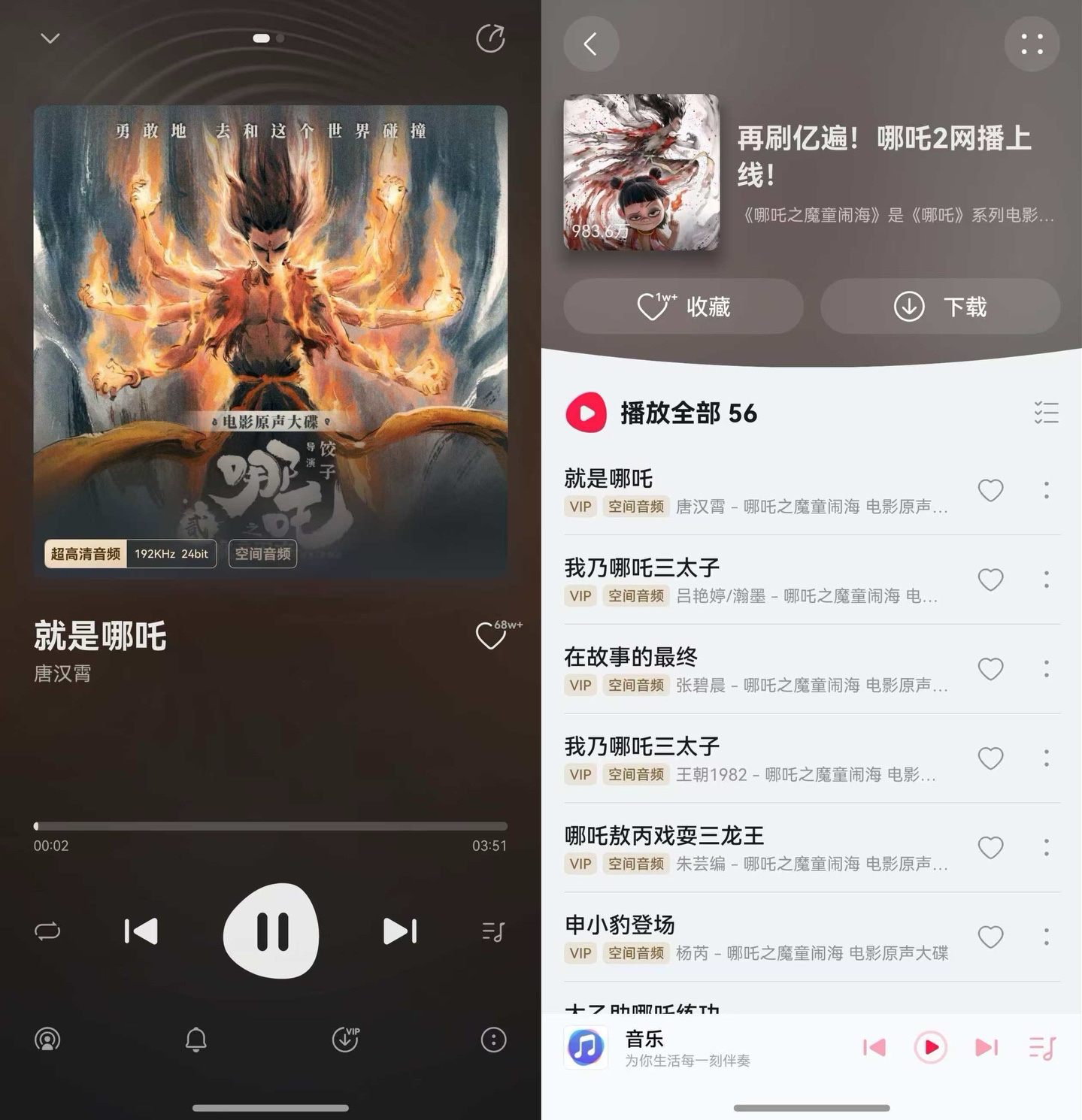
Task: Tap the 空间音频 badge on the album cover
Action: [262, 554]
